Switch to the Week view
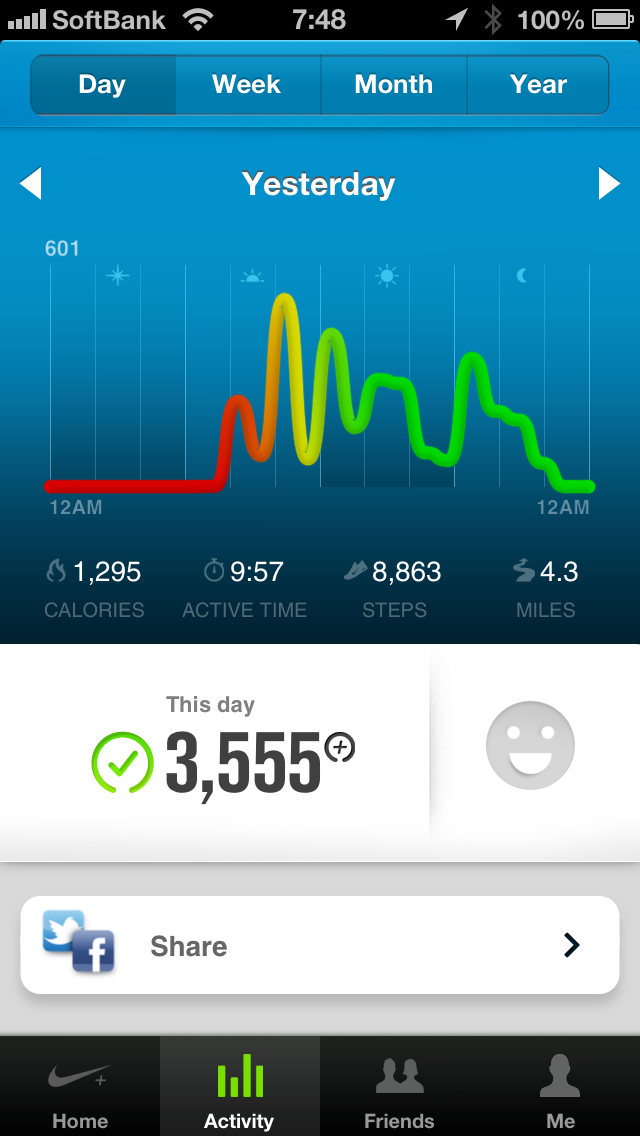The image size is (640, 1136). tap(247, 85)
